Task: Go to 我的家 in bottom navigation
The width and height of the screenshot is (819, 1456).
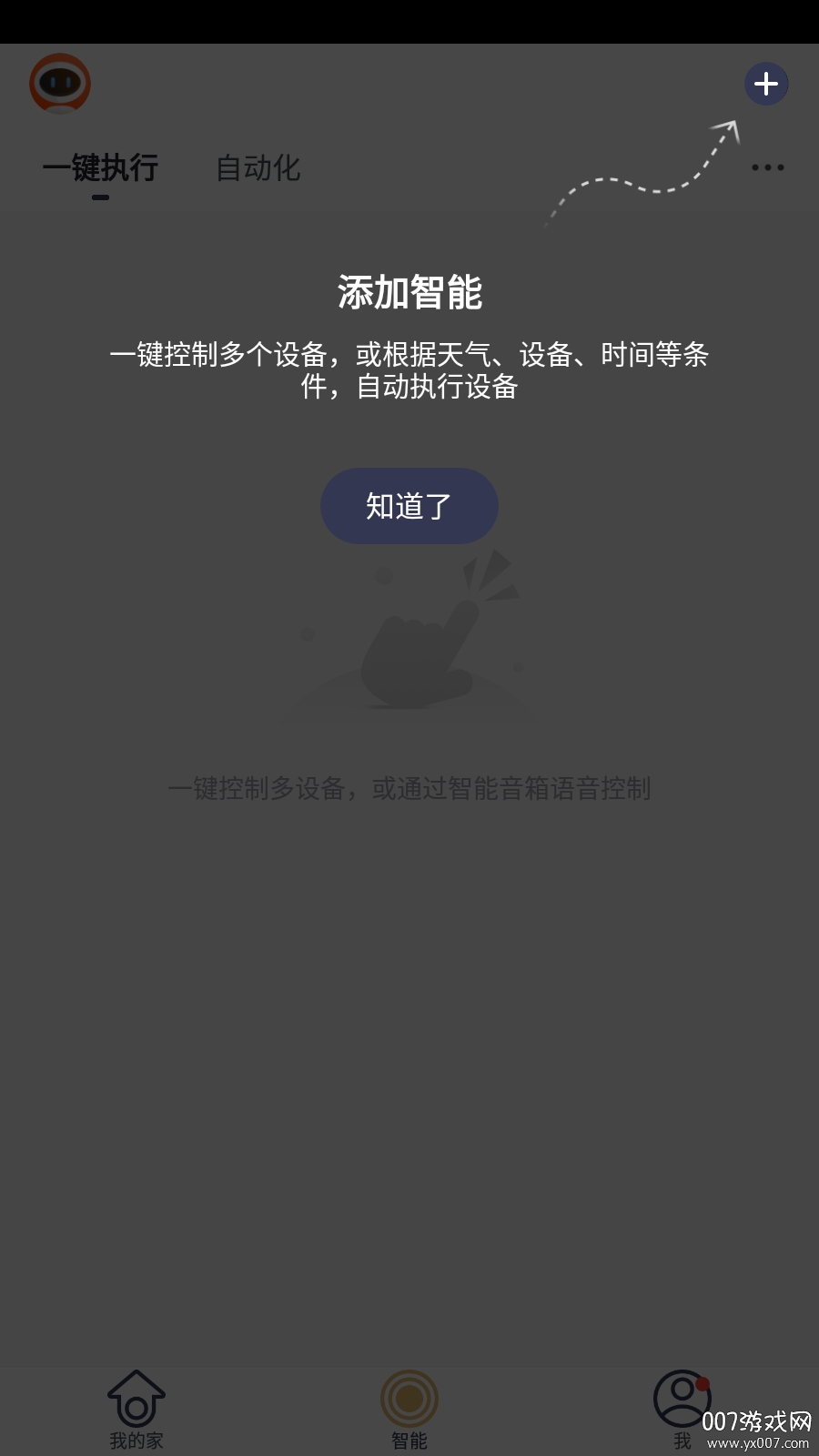Action: 136,1409
